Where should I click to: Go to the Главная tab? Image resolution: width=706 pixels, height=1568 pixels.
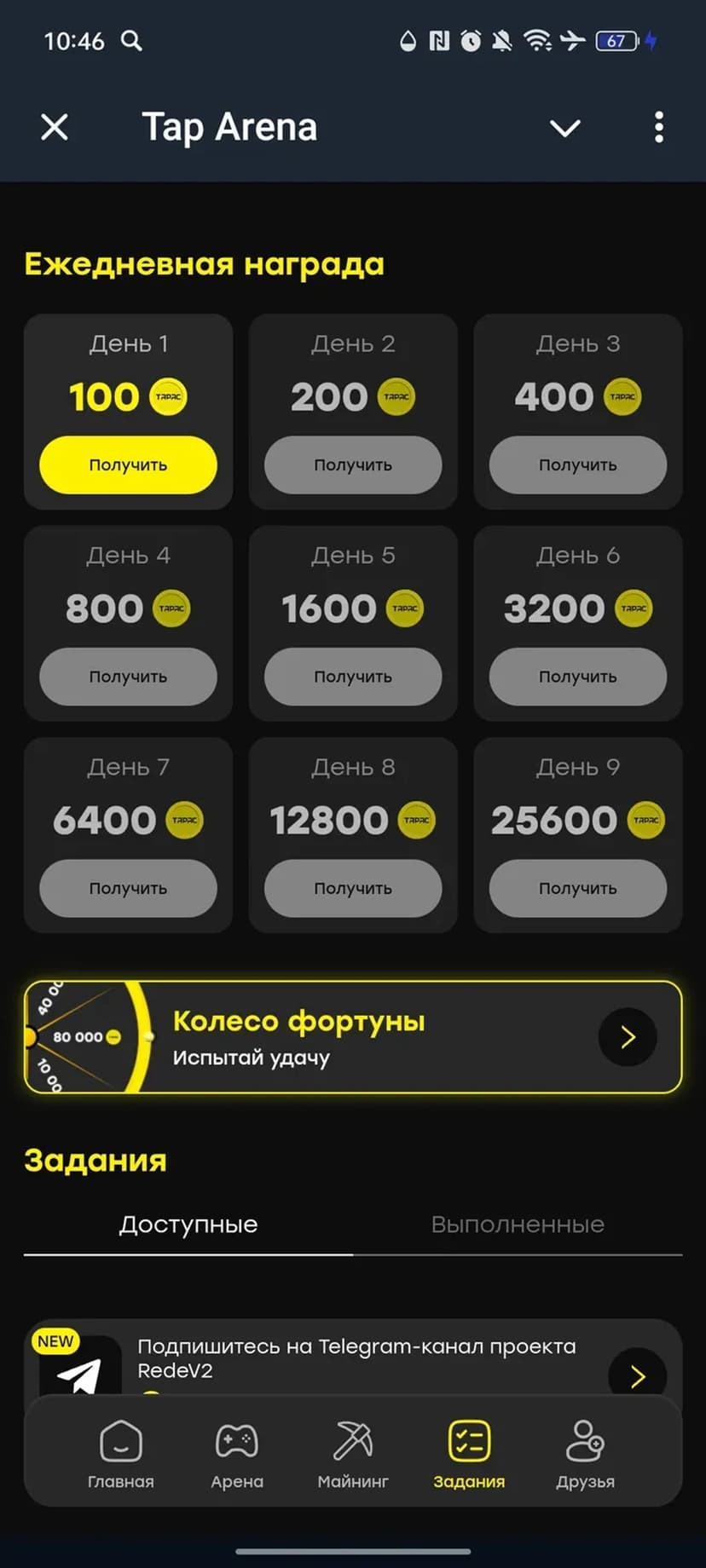point(121,1455)
